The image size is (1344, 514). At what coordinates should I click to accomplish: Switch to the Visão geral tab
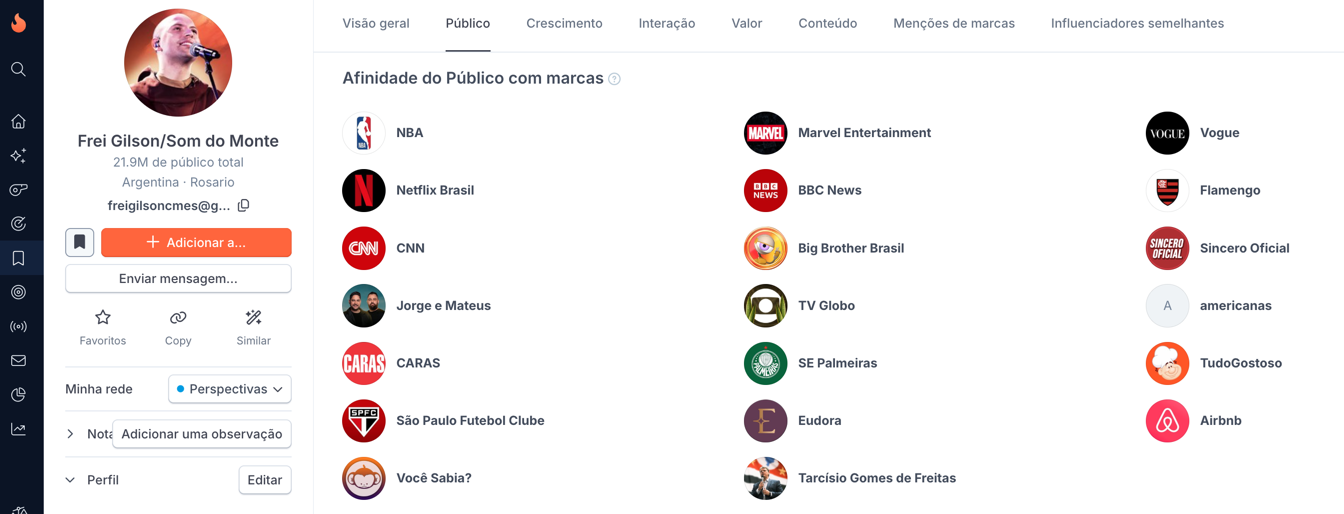coord(376,23)
